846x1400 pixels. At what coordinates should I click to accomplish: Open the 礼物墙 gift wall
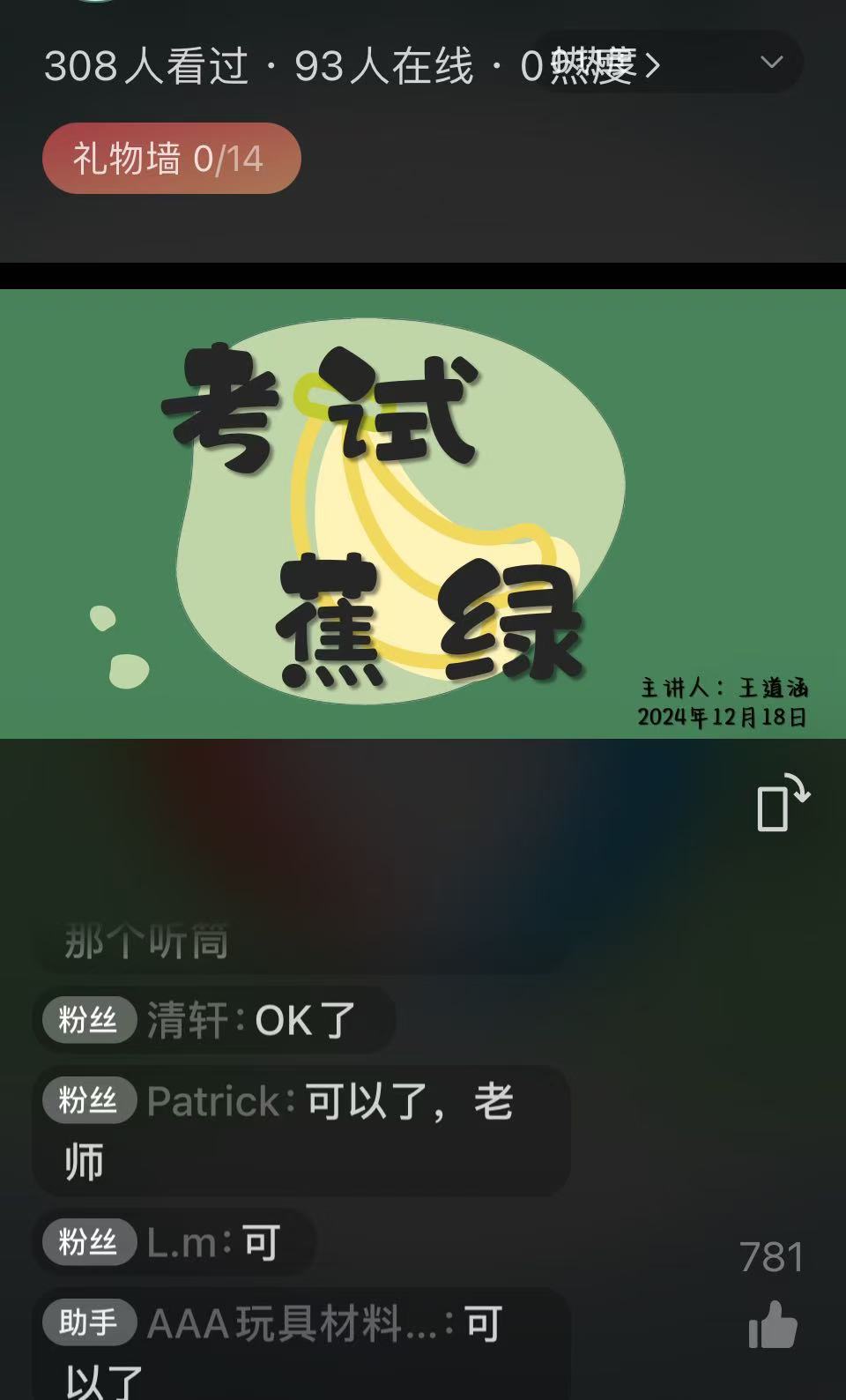click(x=171, y=159)
